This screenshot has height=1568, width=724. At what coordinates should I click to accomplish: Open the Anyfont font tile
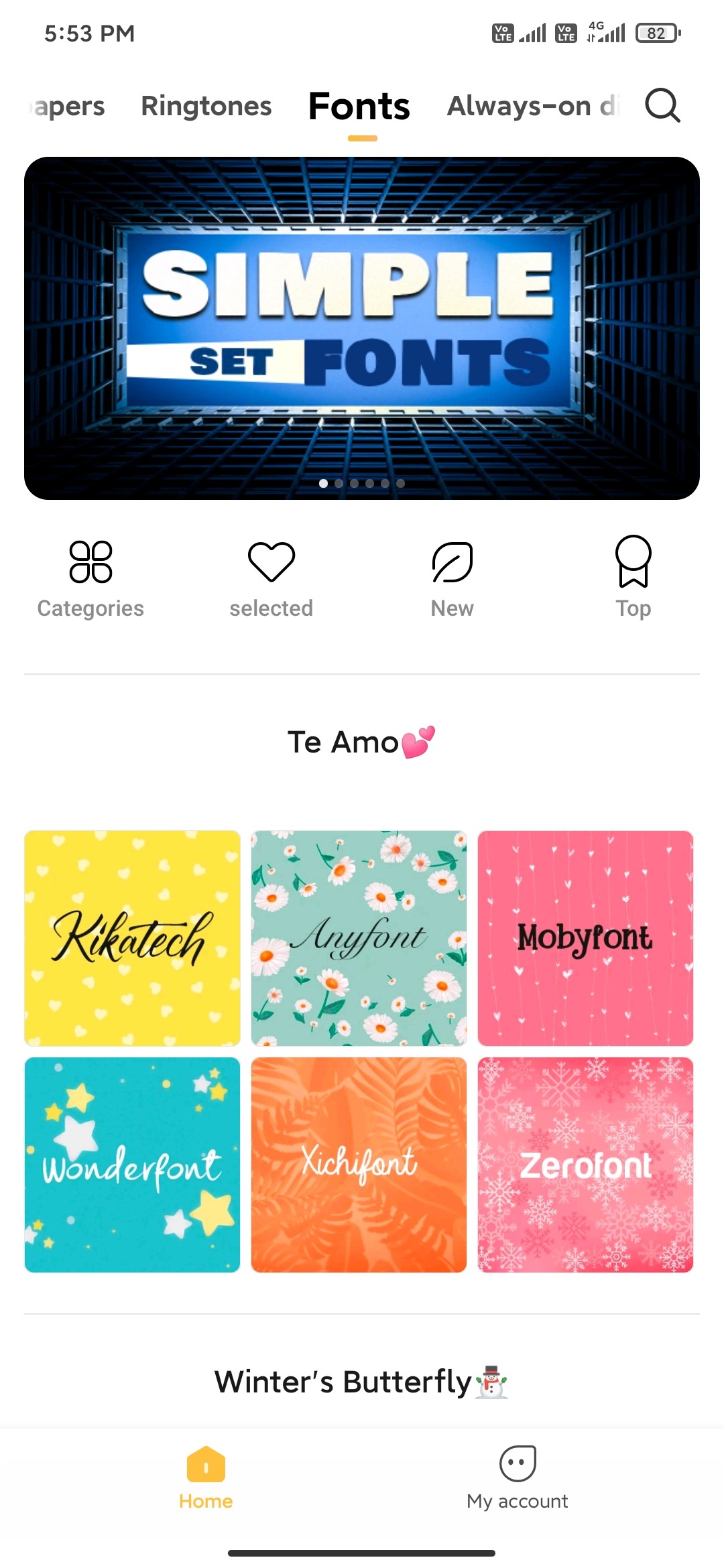pos(359,938)
